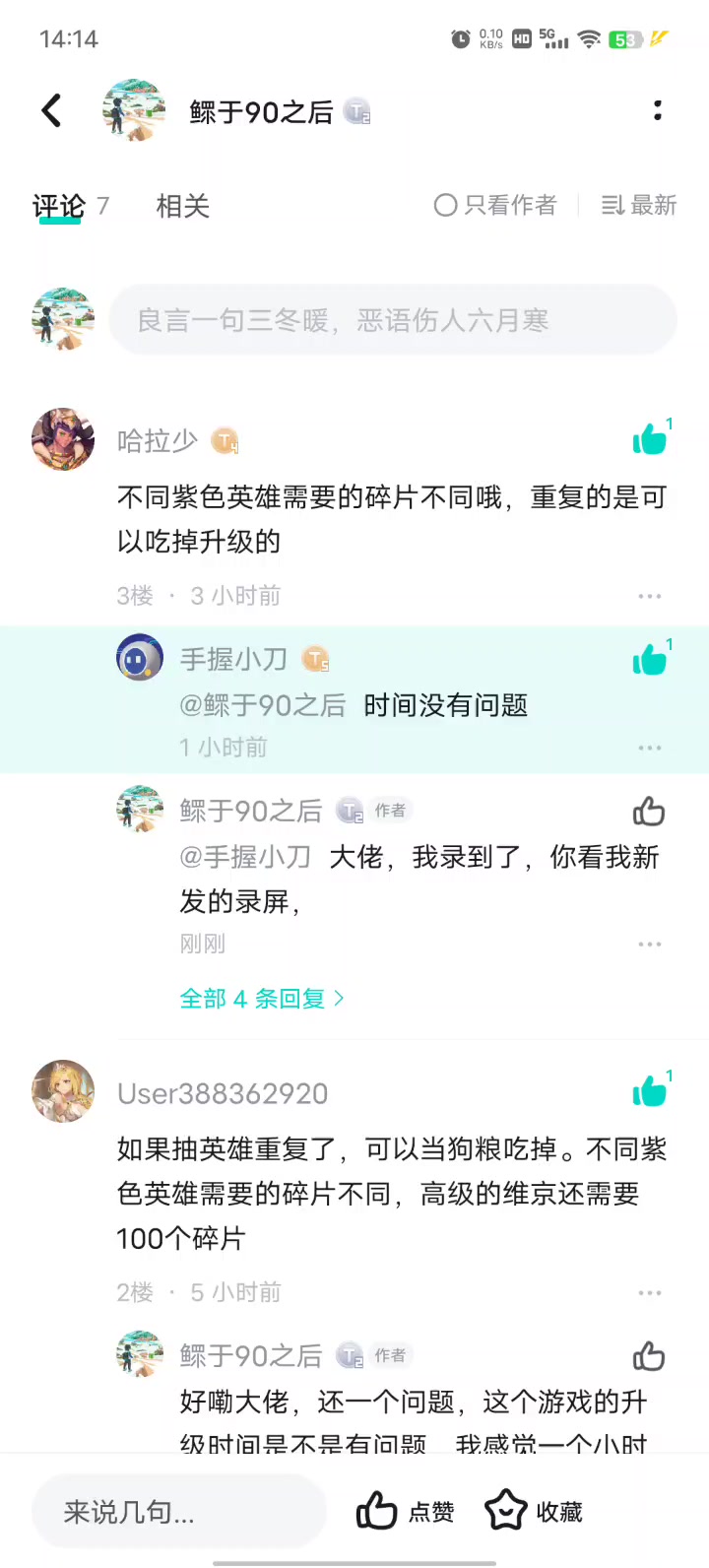709x1568 pixels.
Task: Tap 收藏 to save this post
Action: click(x=534, y=1512)
